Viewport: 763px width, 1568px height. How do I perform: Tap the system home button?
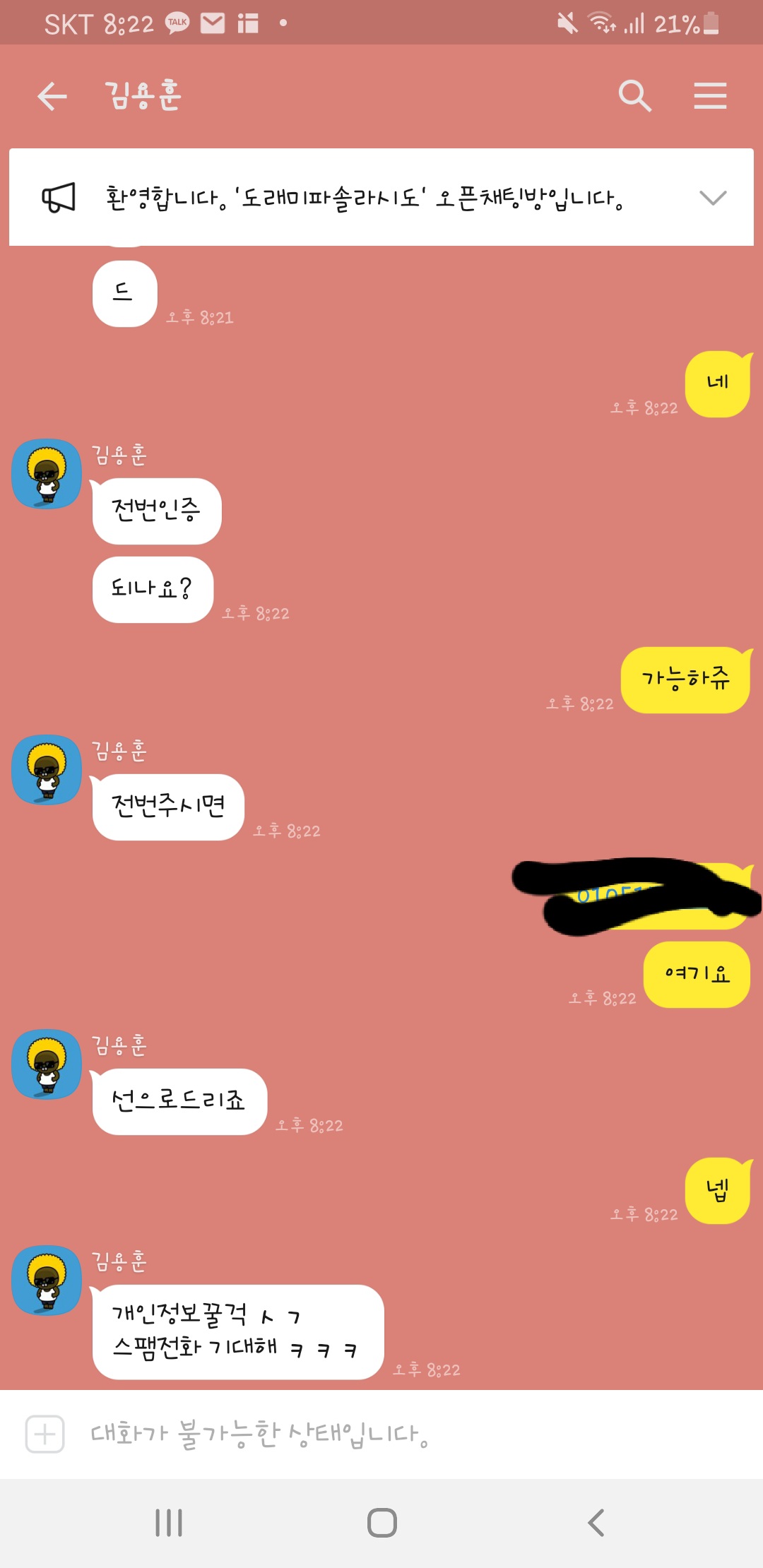(381, 1523)
